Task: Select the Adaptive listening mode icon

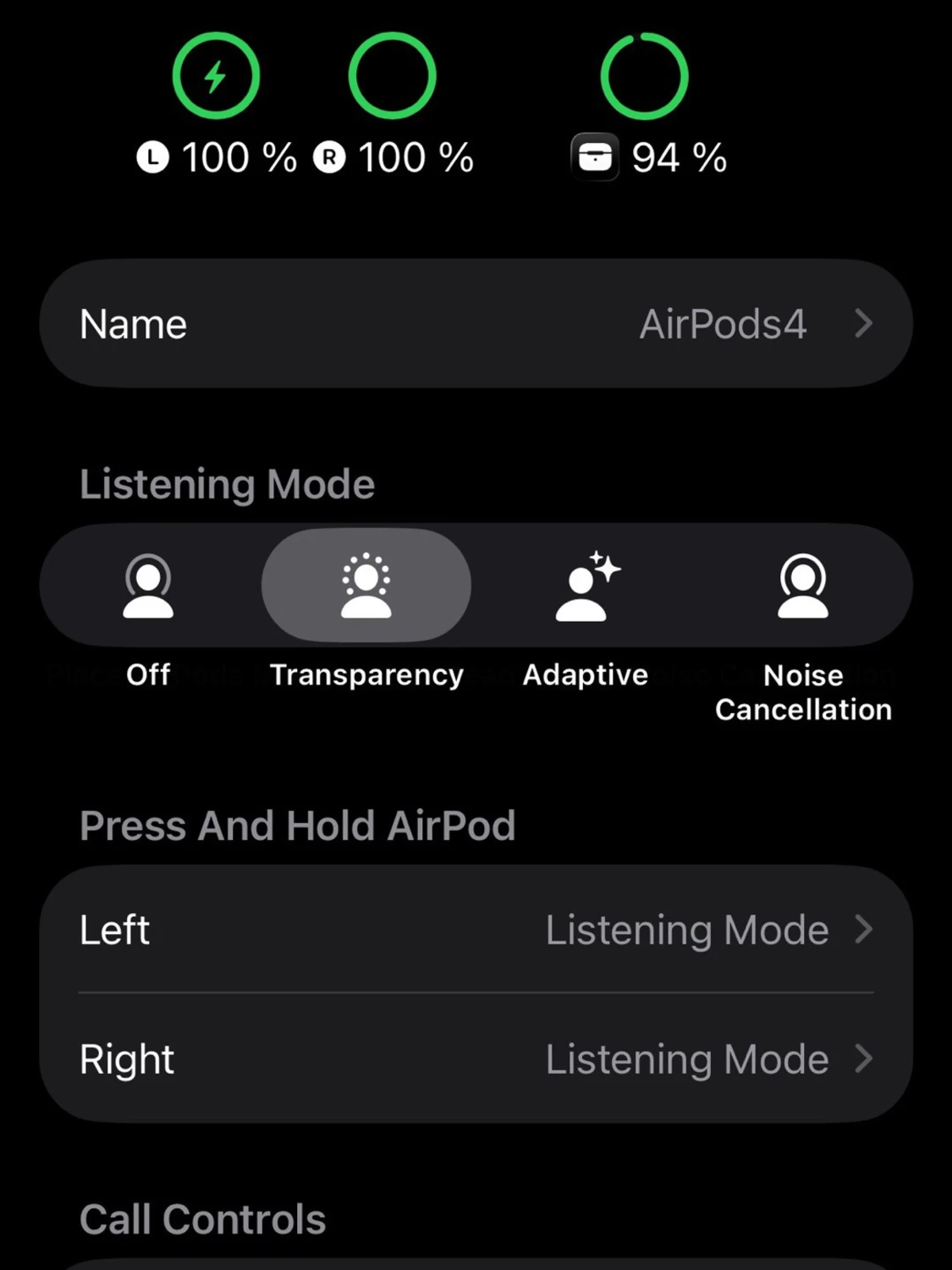Action: click(x=584, y=584)
